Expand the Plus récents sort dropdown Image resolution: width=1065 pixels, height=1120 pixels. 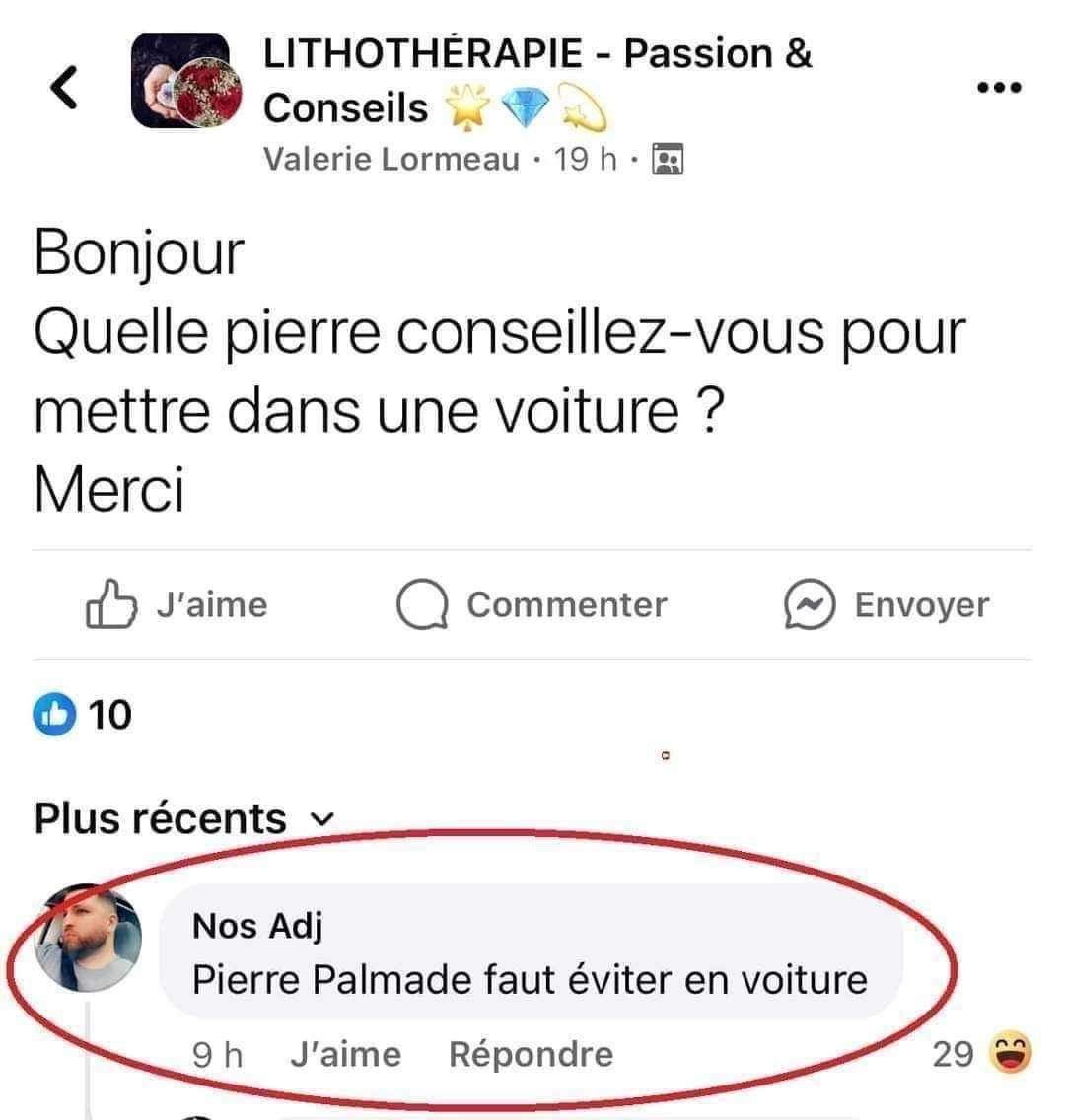pyautogui.click(x=183, y=818)
